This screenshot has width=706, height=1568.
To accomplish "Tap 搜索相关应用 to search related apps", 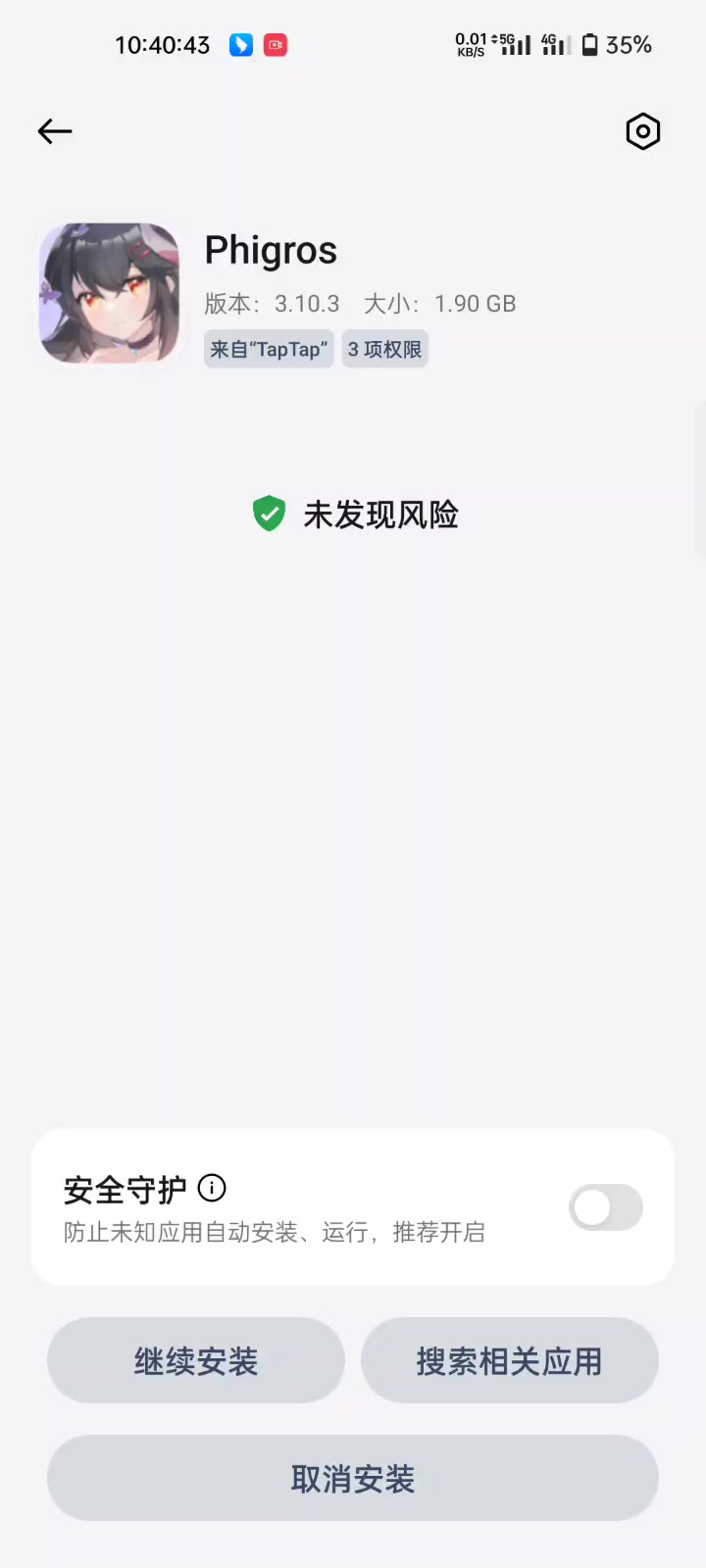I will pyautogui.click(x=509, y=1360).
